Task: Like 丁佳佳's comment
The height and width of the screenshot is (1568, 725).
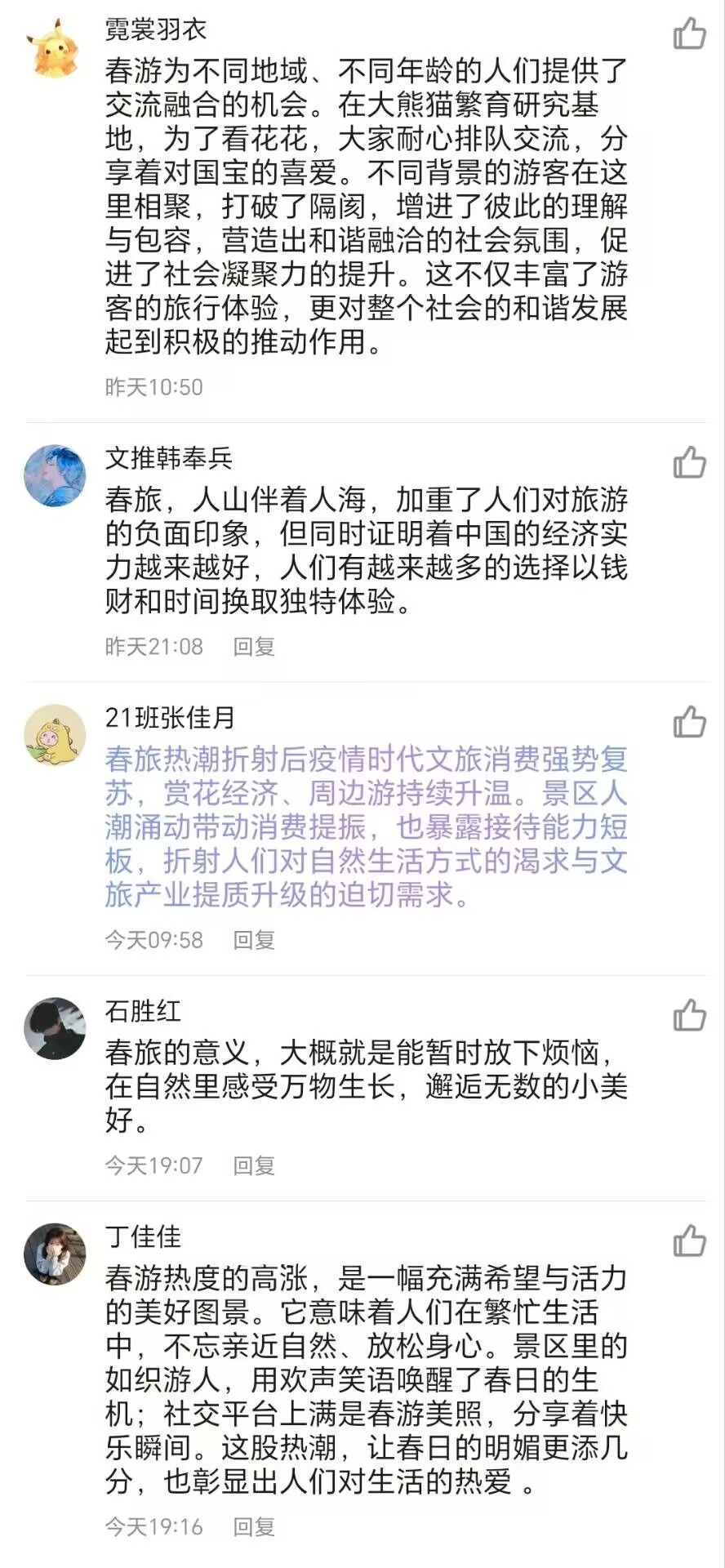Action: click(x=689, y=1241)
